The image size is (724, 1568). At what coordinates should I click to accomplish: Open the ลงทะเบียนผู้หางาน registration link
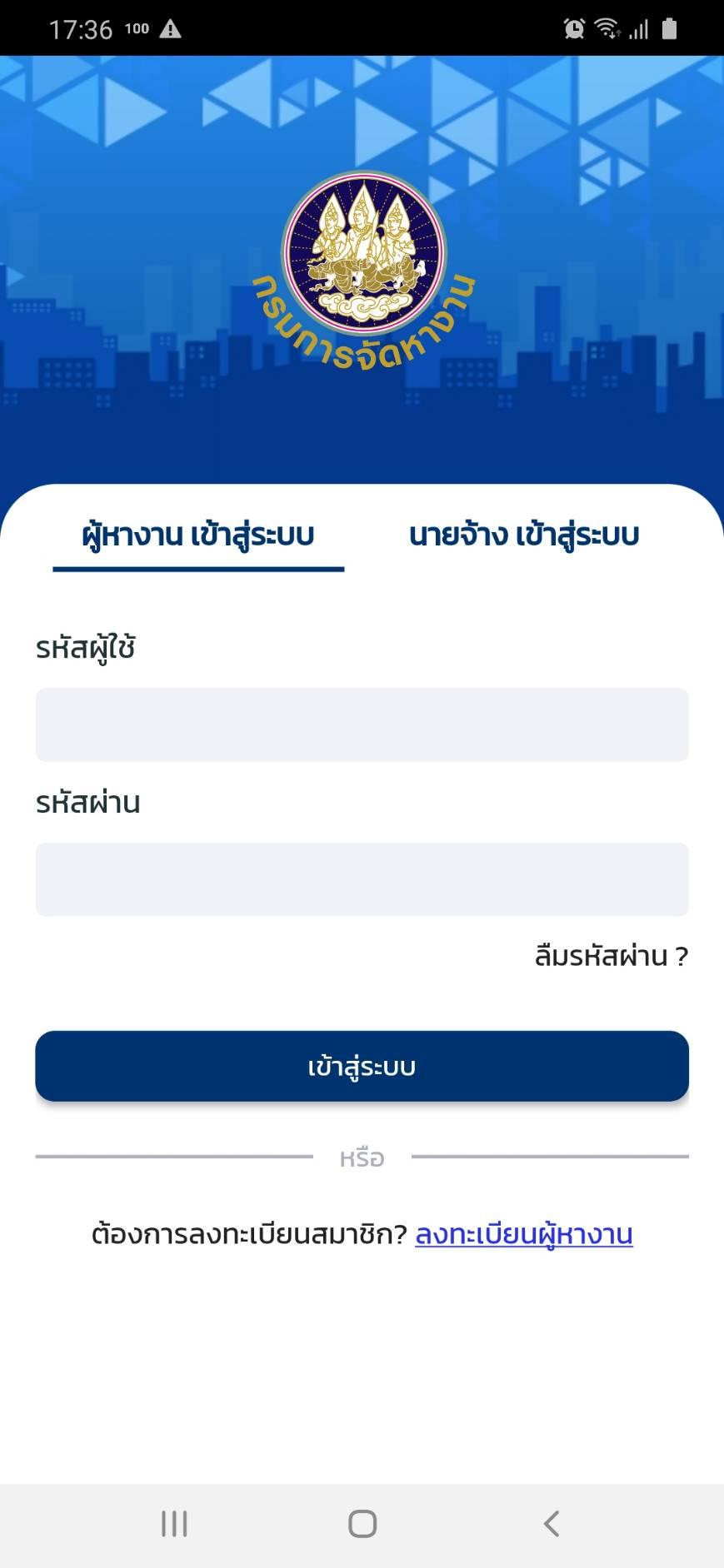click(x=524, y=1234)
